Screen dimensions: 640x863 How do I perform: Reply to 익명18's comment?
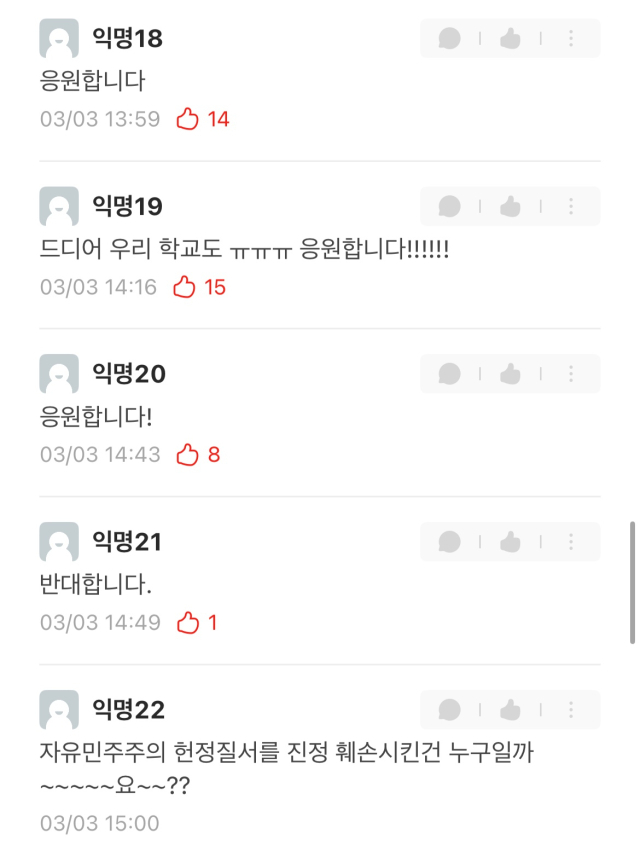(450, 39)
